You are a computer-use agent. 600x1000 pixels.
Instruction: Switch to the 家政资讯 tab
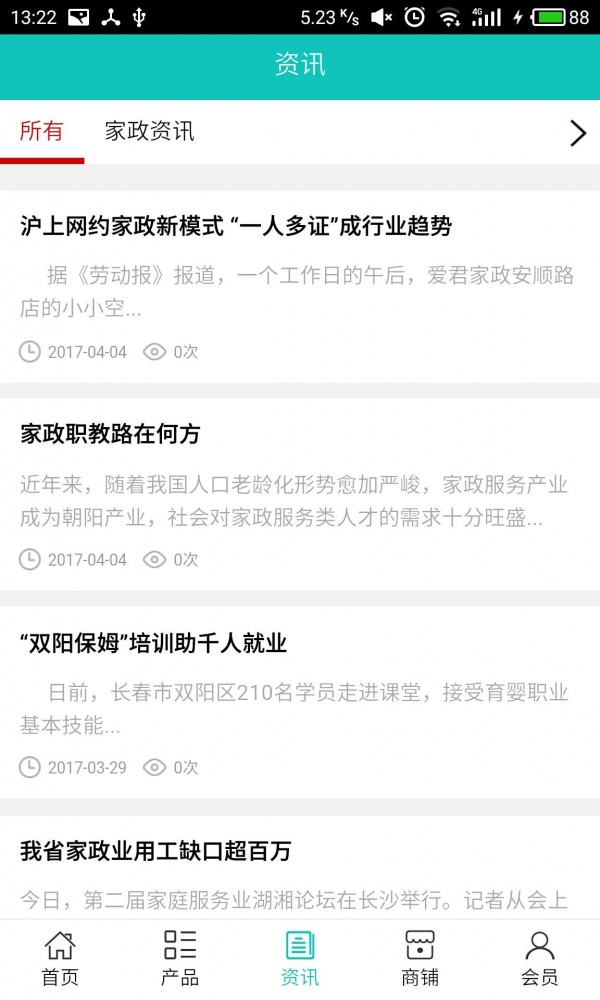click(x=149, y=131)
